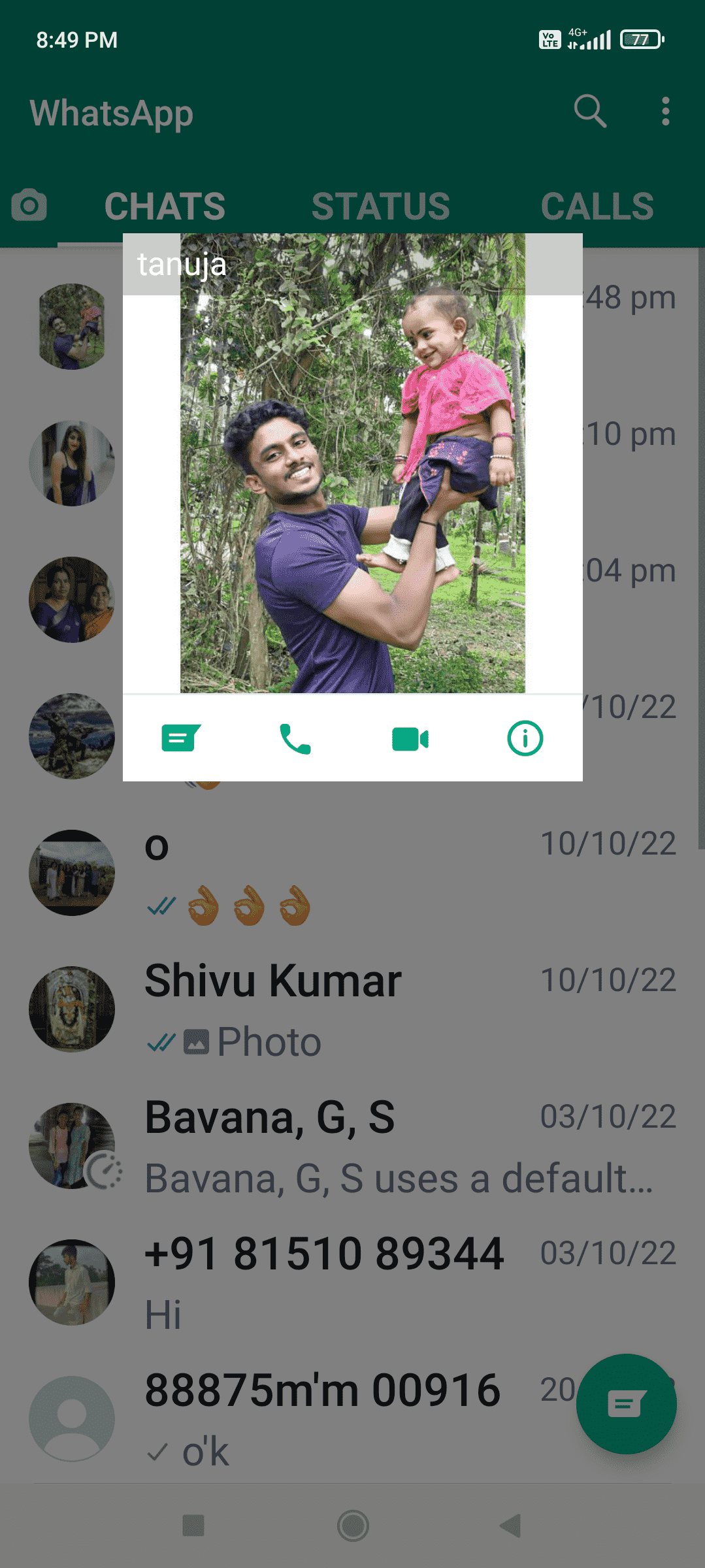Go to the home screen
Viewport: 705px width, 1568px height.
353,1526
